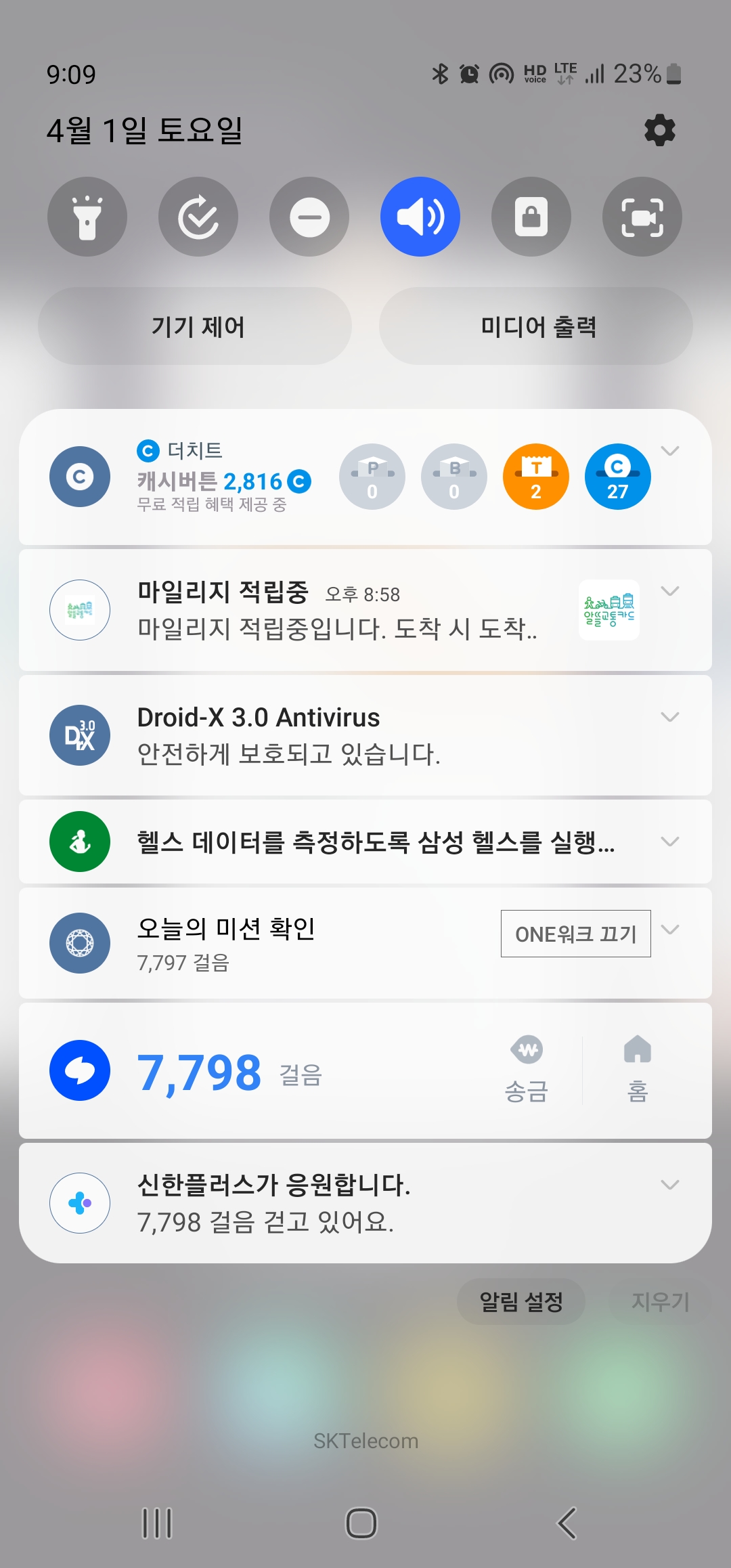Open the Droid-X 3.0 Antivirus notification
The image size is (731, 1568).
point(338,735)
